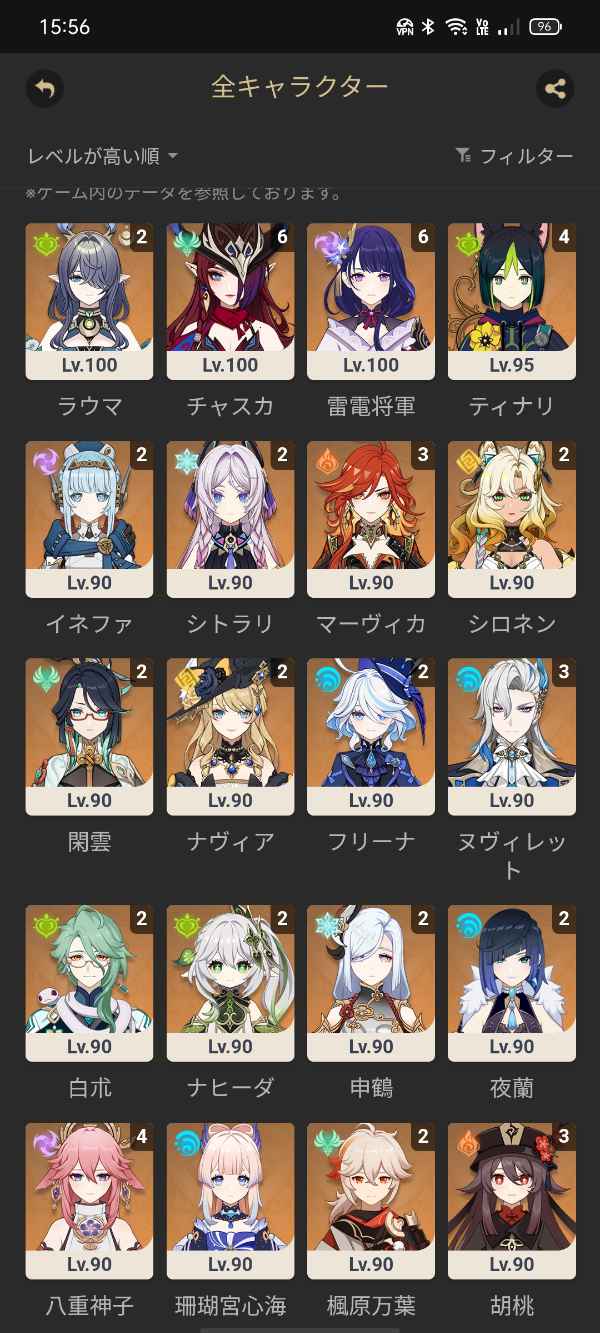The height and width of the screenshot is (1333, 600).
Task: View 雷電将軍's character details
Action: click(371, 301)
